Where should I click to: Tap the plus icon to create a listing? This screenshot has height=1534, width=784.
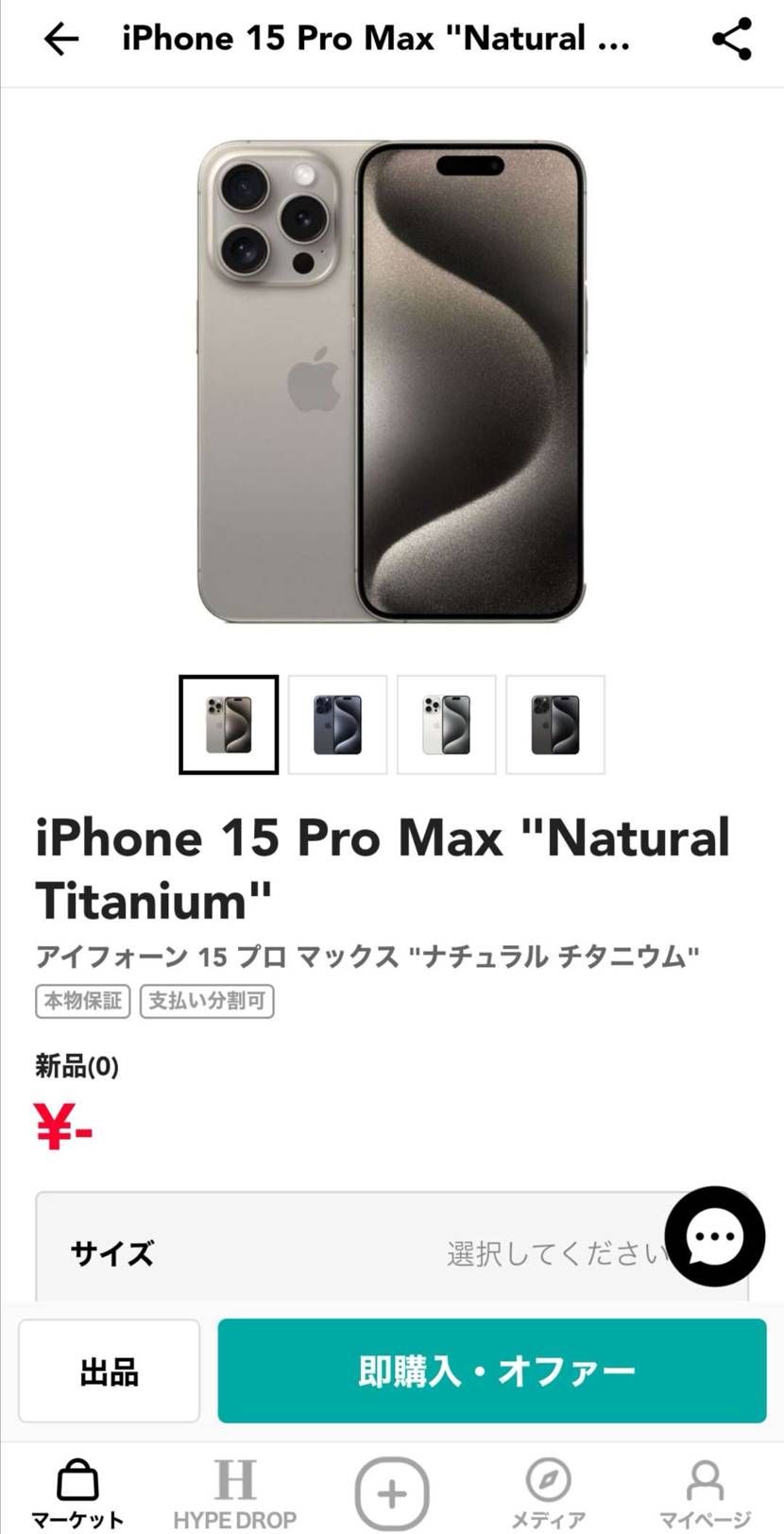392,1491
